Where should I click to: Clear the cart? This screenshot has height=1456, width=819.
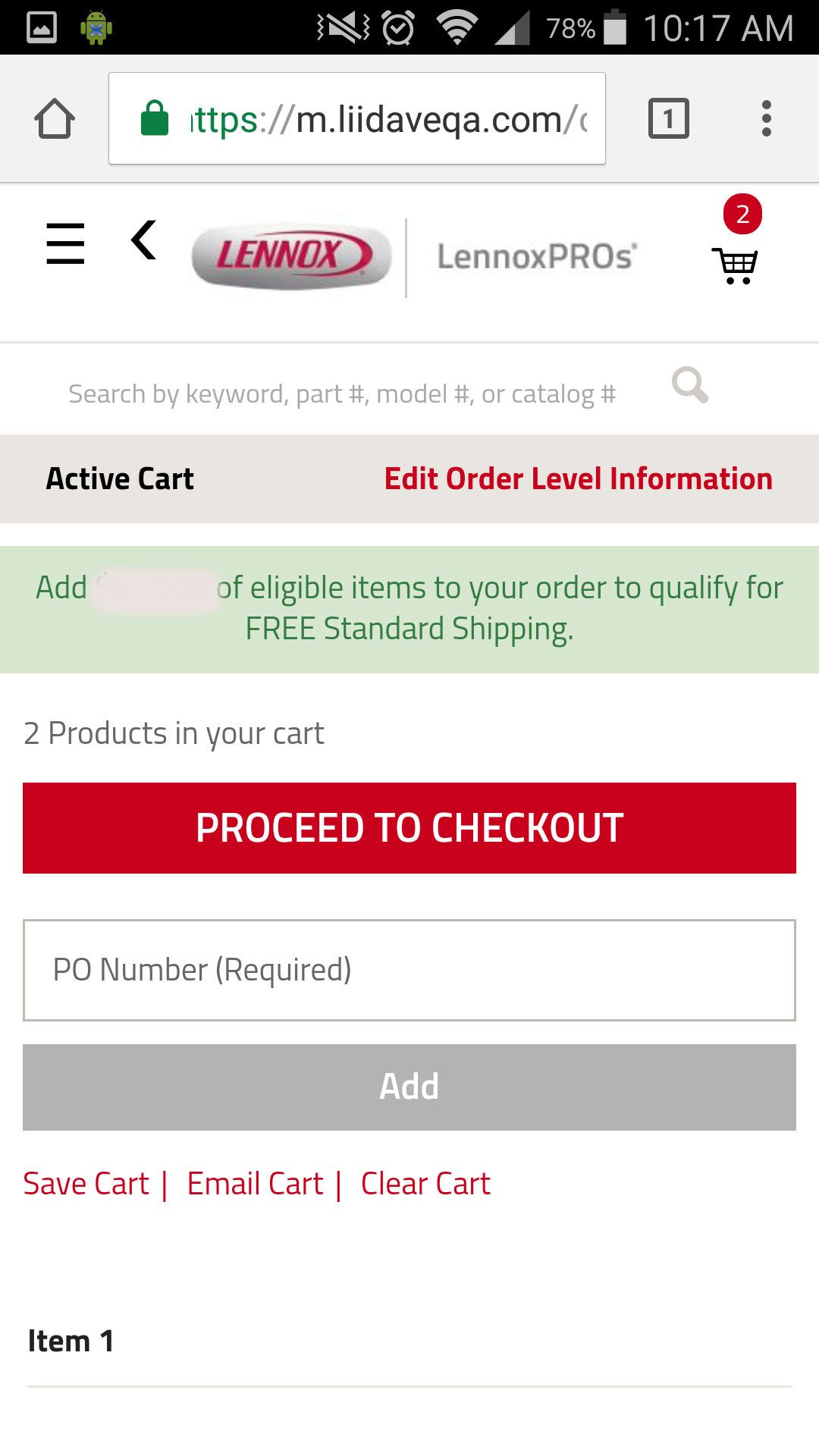[425, 1184]
